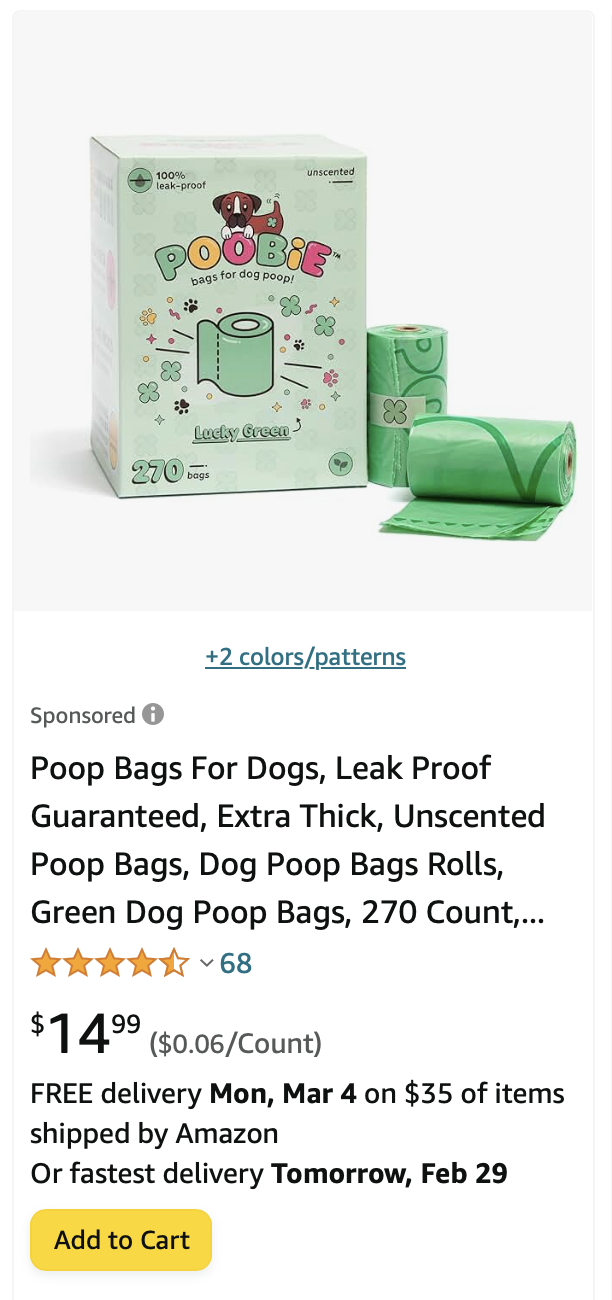The image size is (612, 1300).
Task: Expand the star rating breakdown chevron
Action: (x=207, y=963)
